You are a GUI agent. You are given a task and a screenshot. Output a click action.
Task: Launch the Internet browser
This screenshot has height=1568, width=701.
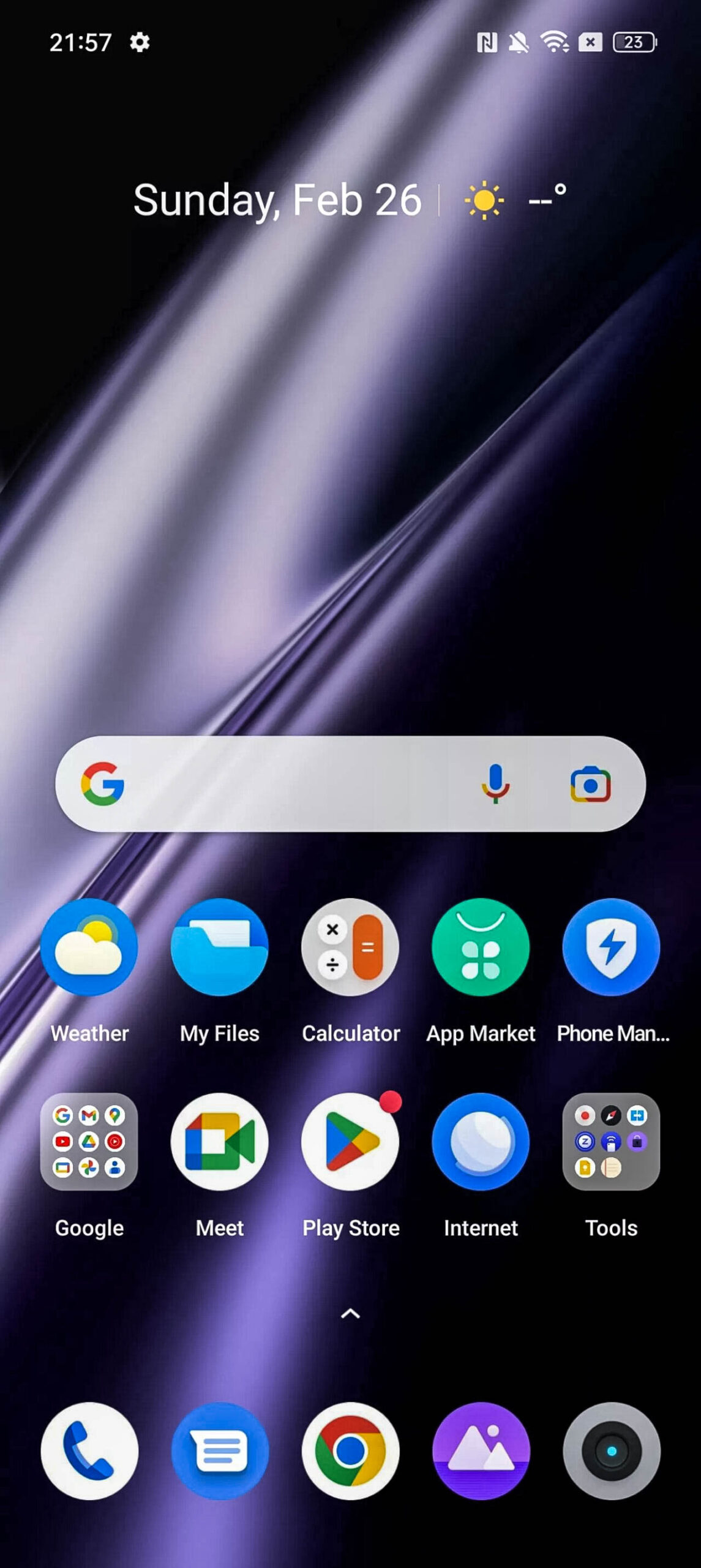[481, 1142]
